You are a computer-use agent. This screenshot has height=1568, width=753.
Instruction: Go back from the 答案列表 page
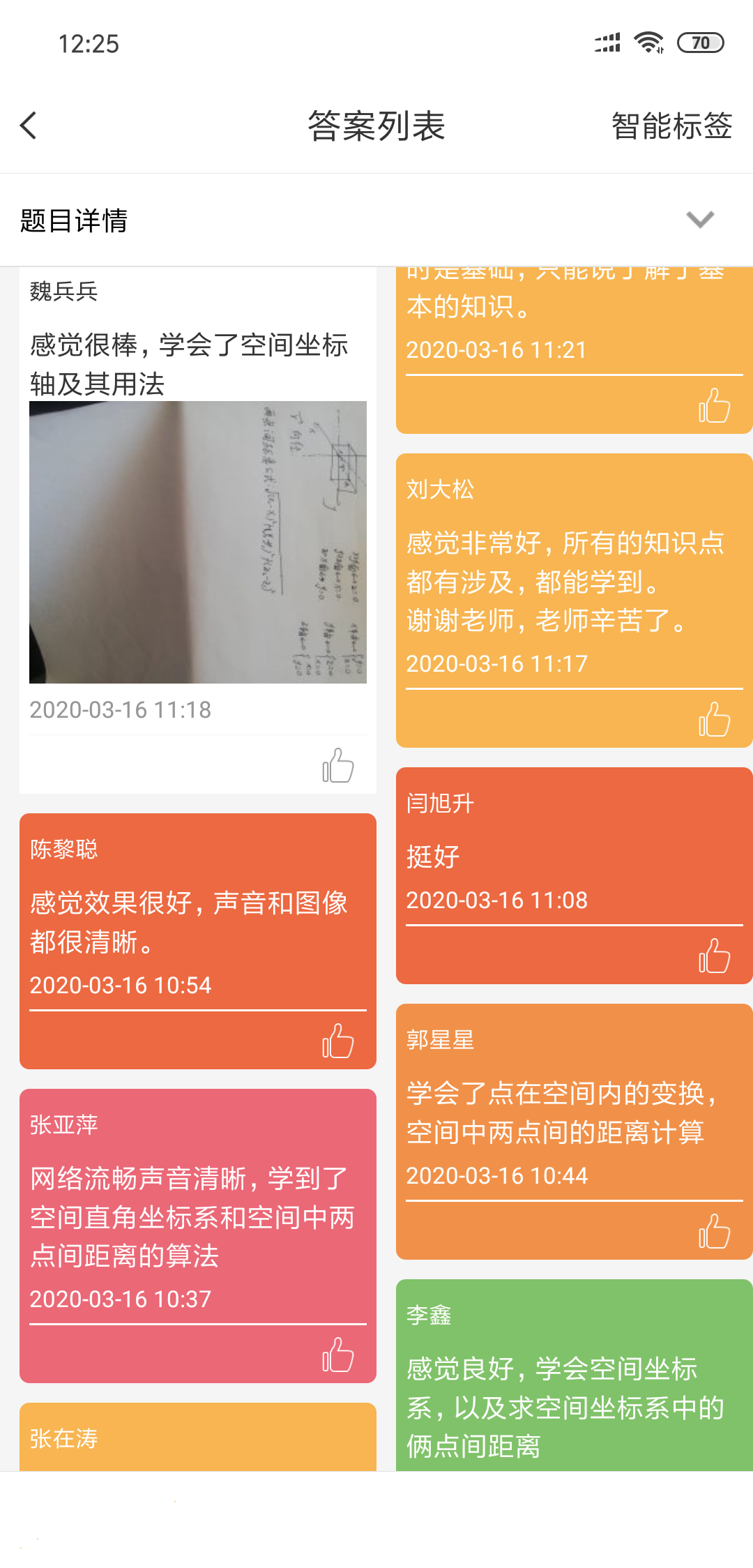(x=29, y=126)
